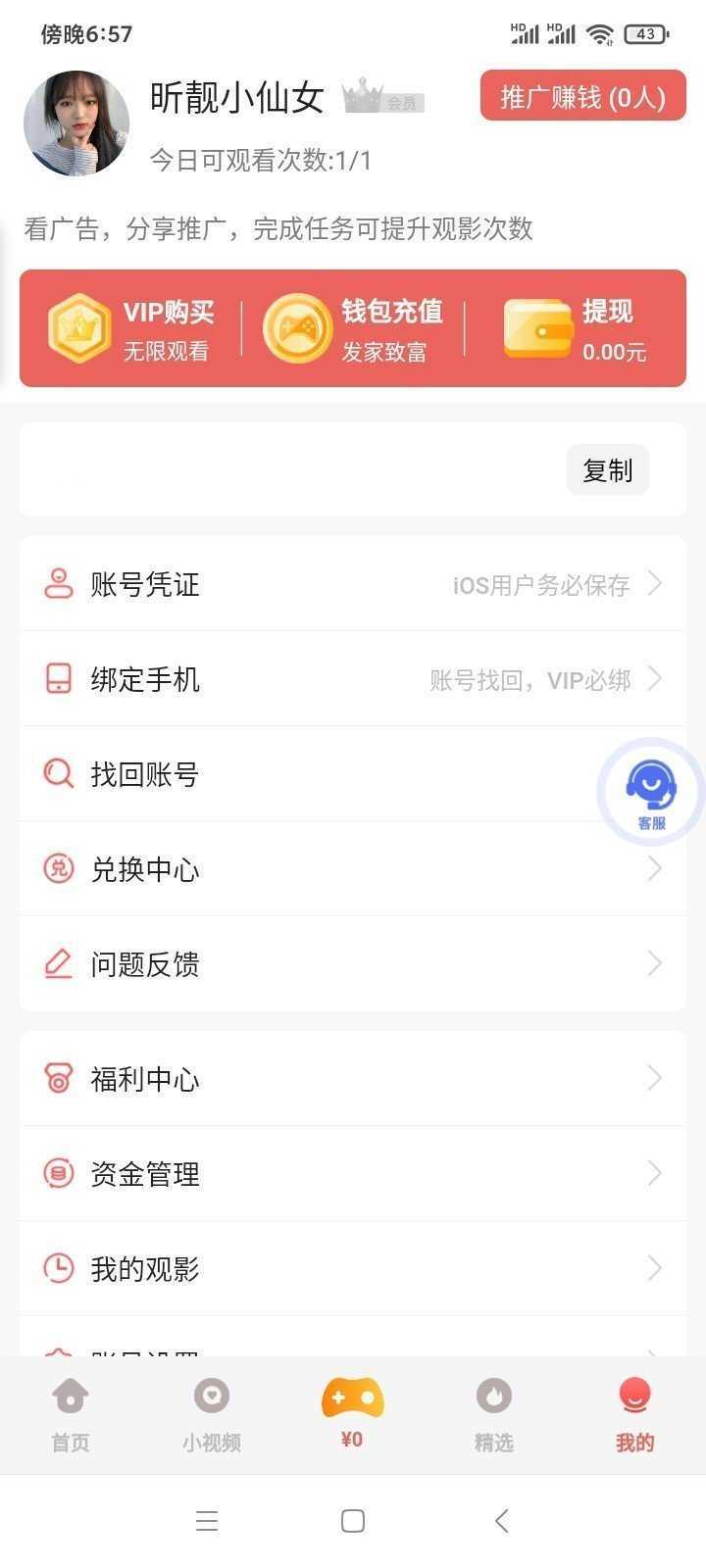706x1568 pixels.
Task: Open 提现 withdrawal option
Action: coord(579,329)
